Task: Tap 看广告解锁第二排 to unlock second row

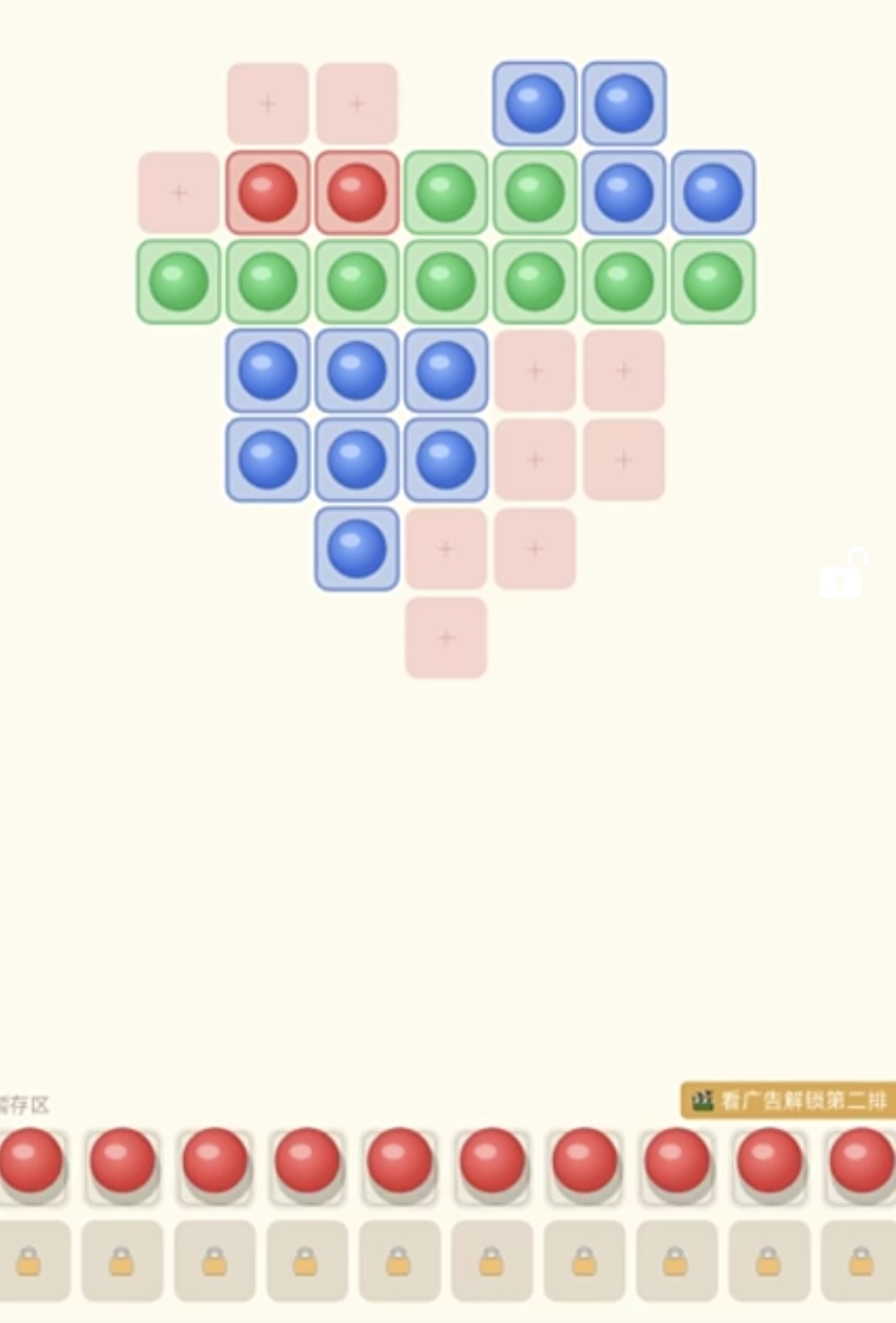Action: tap(789, 1100)
